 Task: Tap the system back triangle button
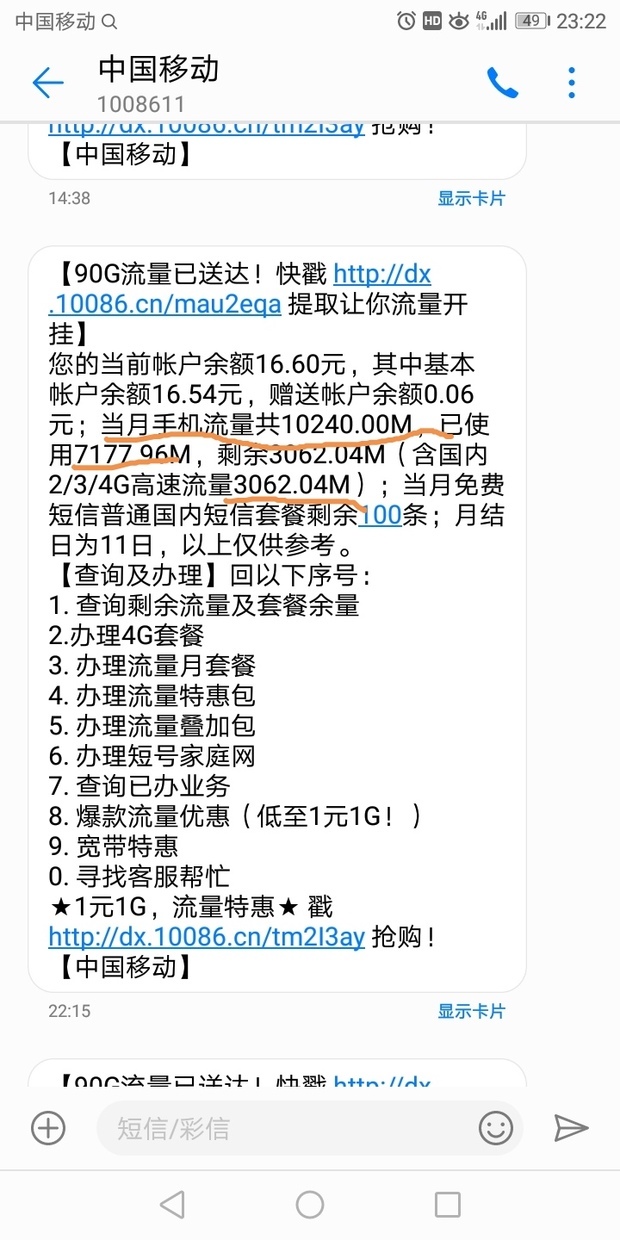172,1204
